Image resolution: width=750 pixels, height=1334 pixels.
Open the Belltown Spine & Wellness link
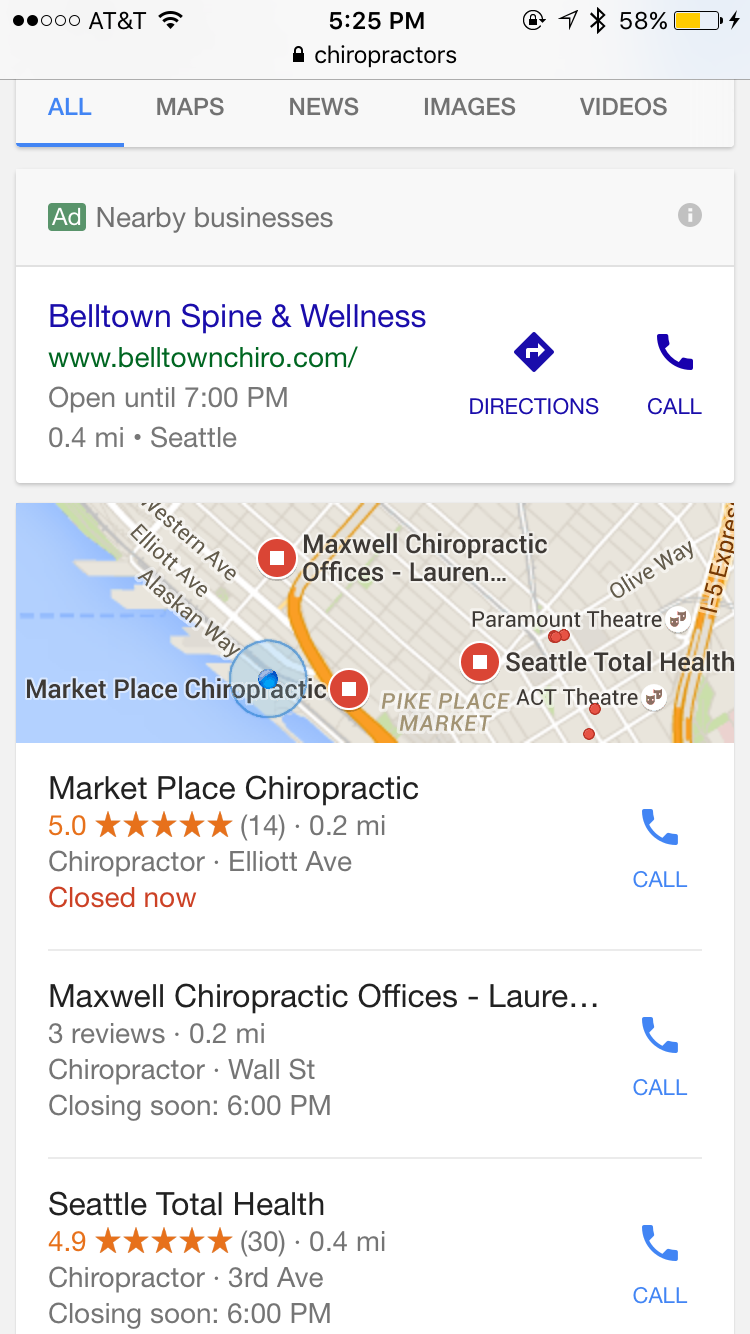point(237,317)
